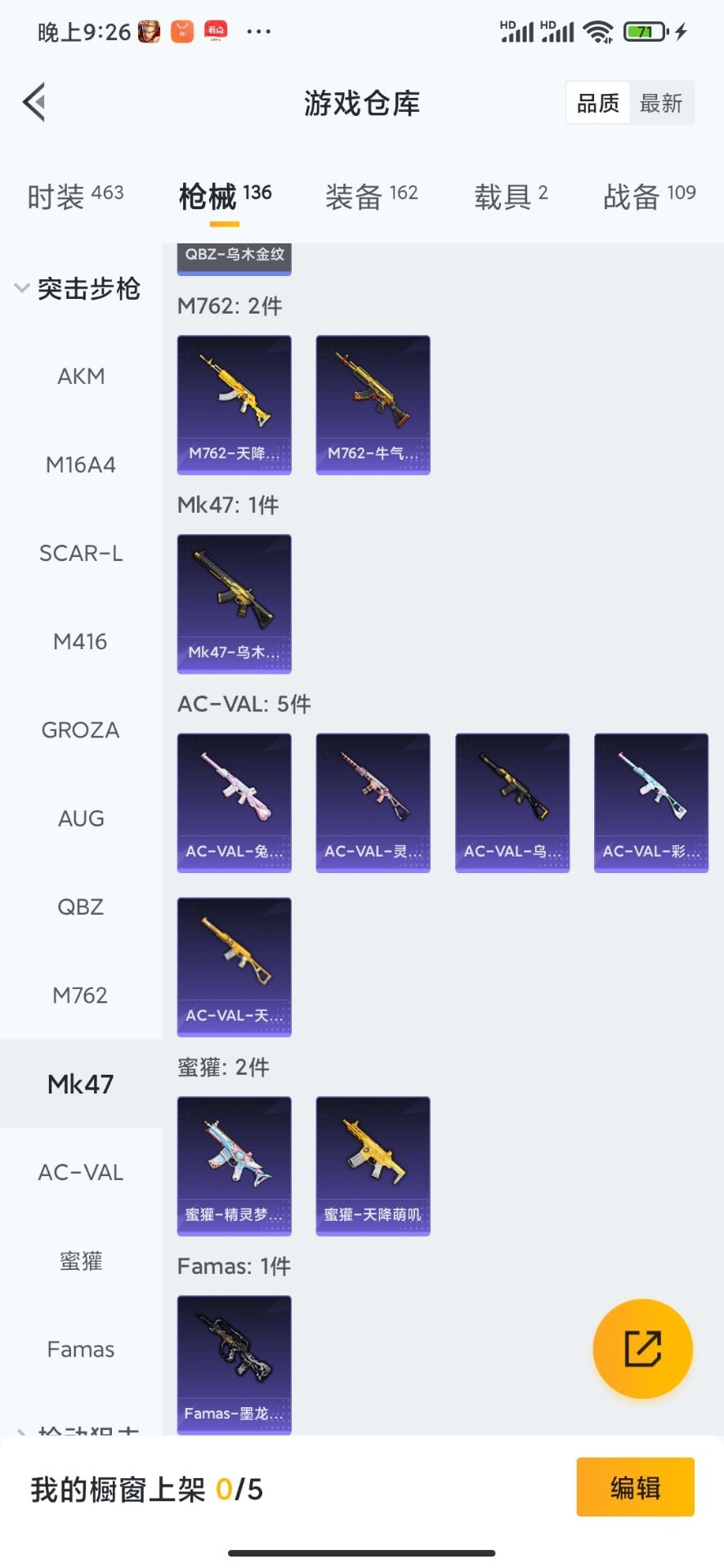Select SCAR-L in the sidebar

pyautogui.click(x=81, y=554)
